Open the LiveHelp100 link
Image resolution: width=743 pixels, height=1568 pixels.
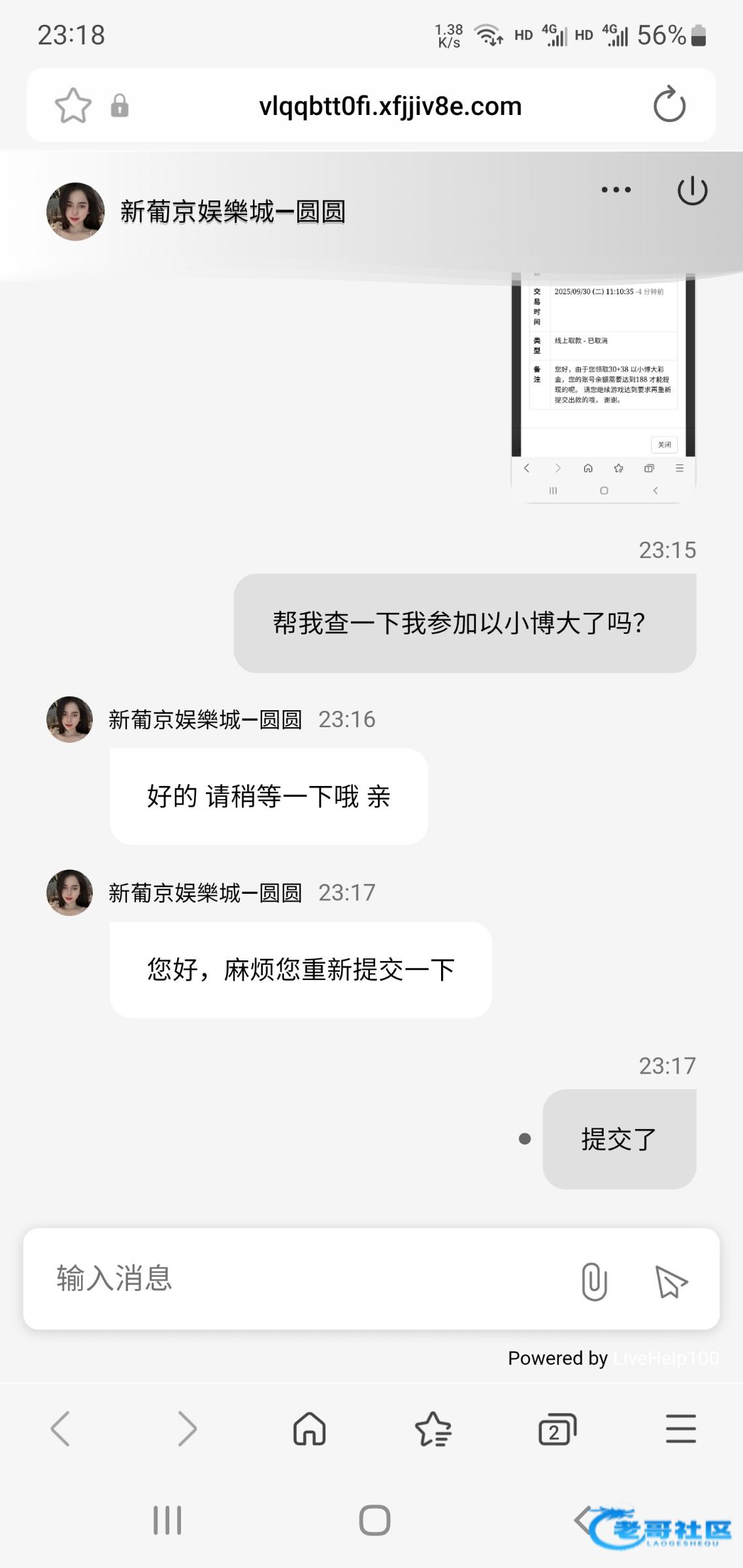[665, 1358]
